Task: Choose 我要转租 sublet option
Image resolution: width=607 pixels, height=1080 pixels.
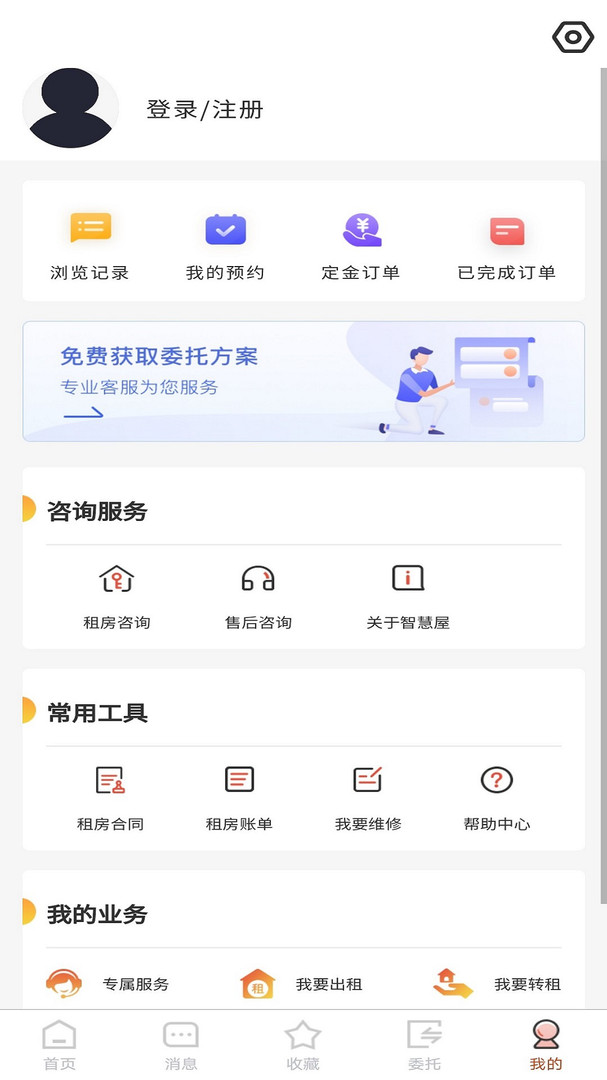Action: [498, 984]
